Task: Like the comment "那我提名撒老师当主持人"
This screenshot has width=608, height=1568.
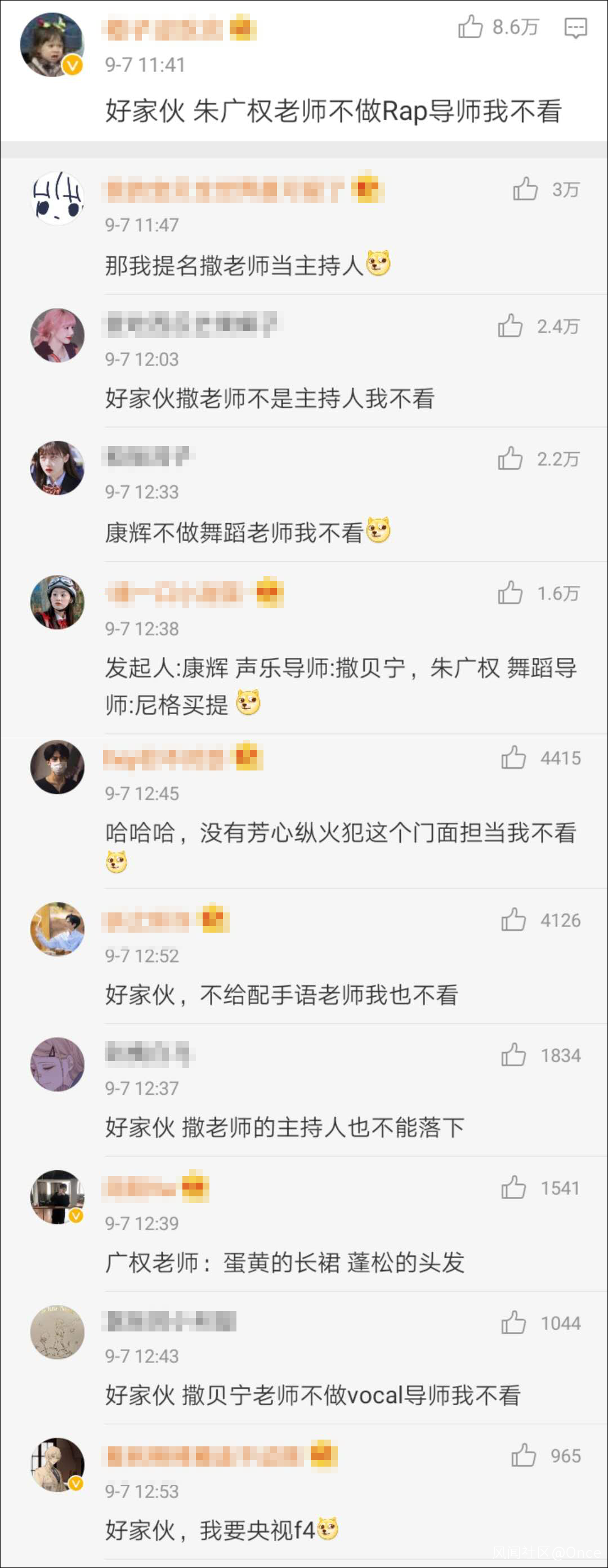Action: [x=525, y=189]
